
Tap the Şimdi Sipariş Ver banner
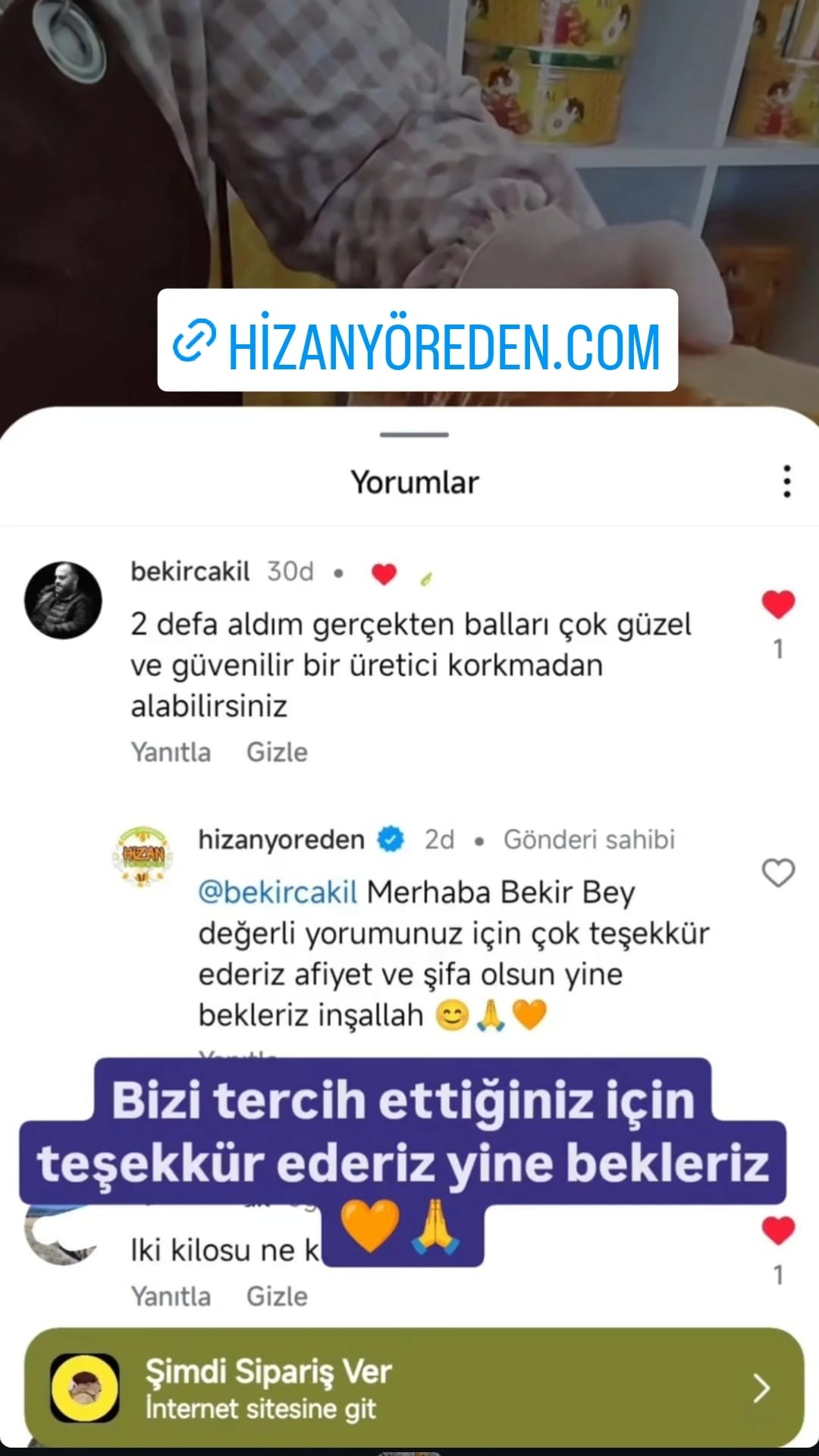click(x=414, y=1388)
